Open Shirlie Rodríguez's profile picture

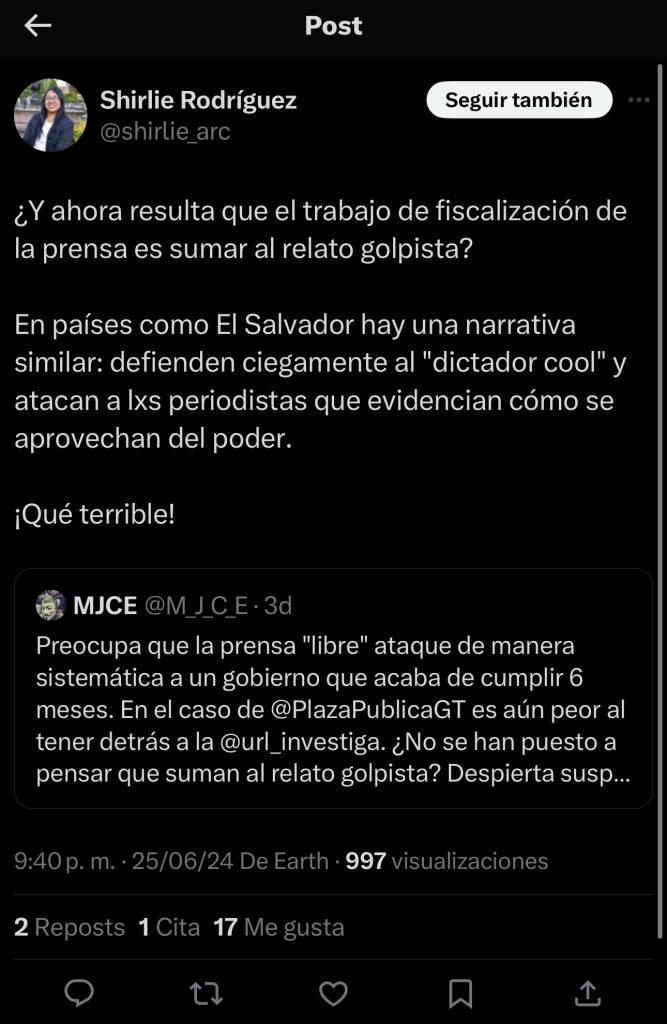coord(50,115)
